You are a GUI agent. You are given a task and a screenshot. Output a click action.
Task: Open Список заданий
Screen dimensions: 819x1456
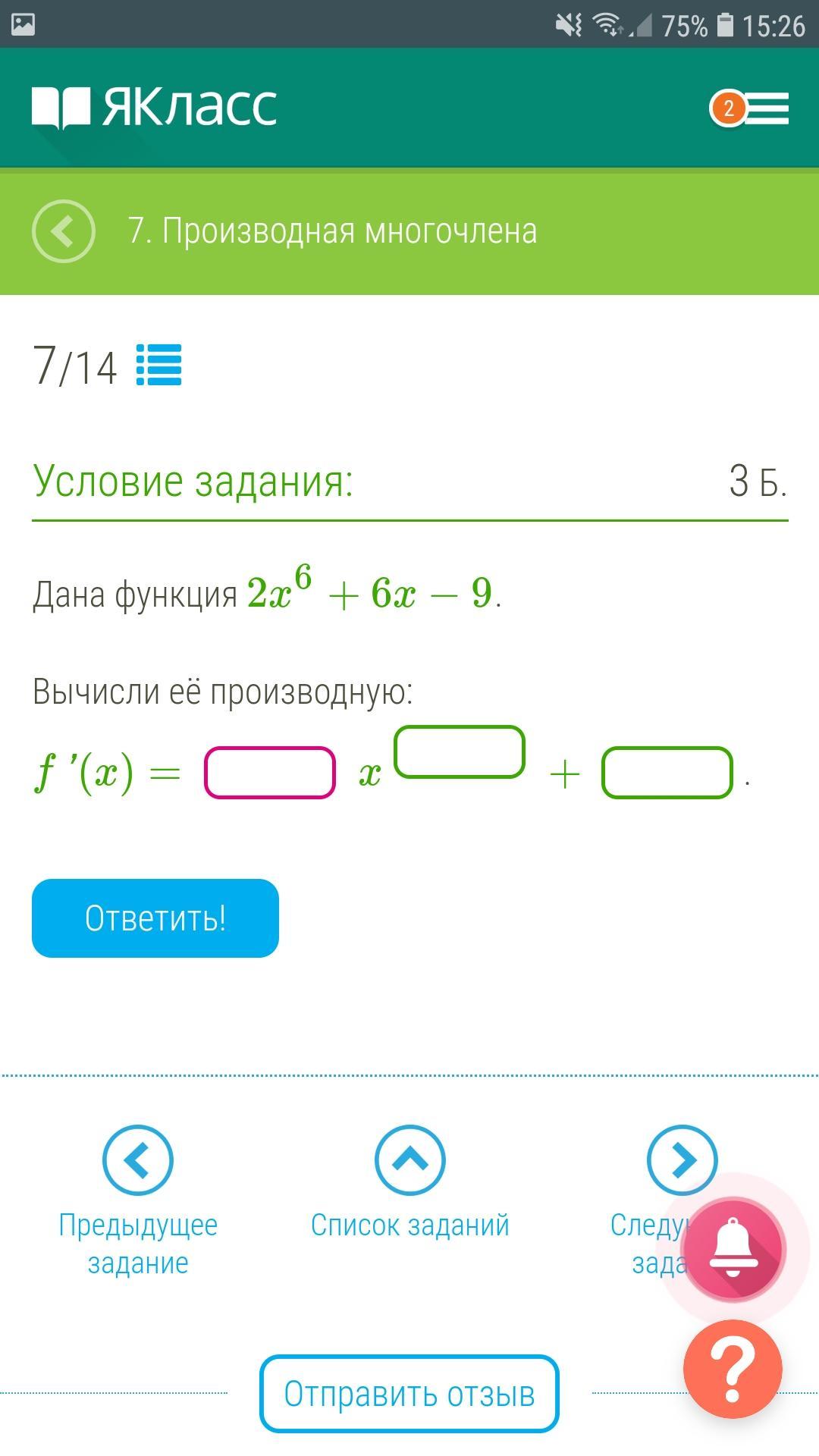click(409, 1161)
